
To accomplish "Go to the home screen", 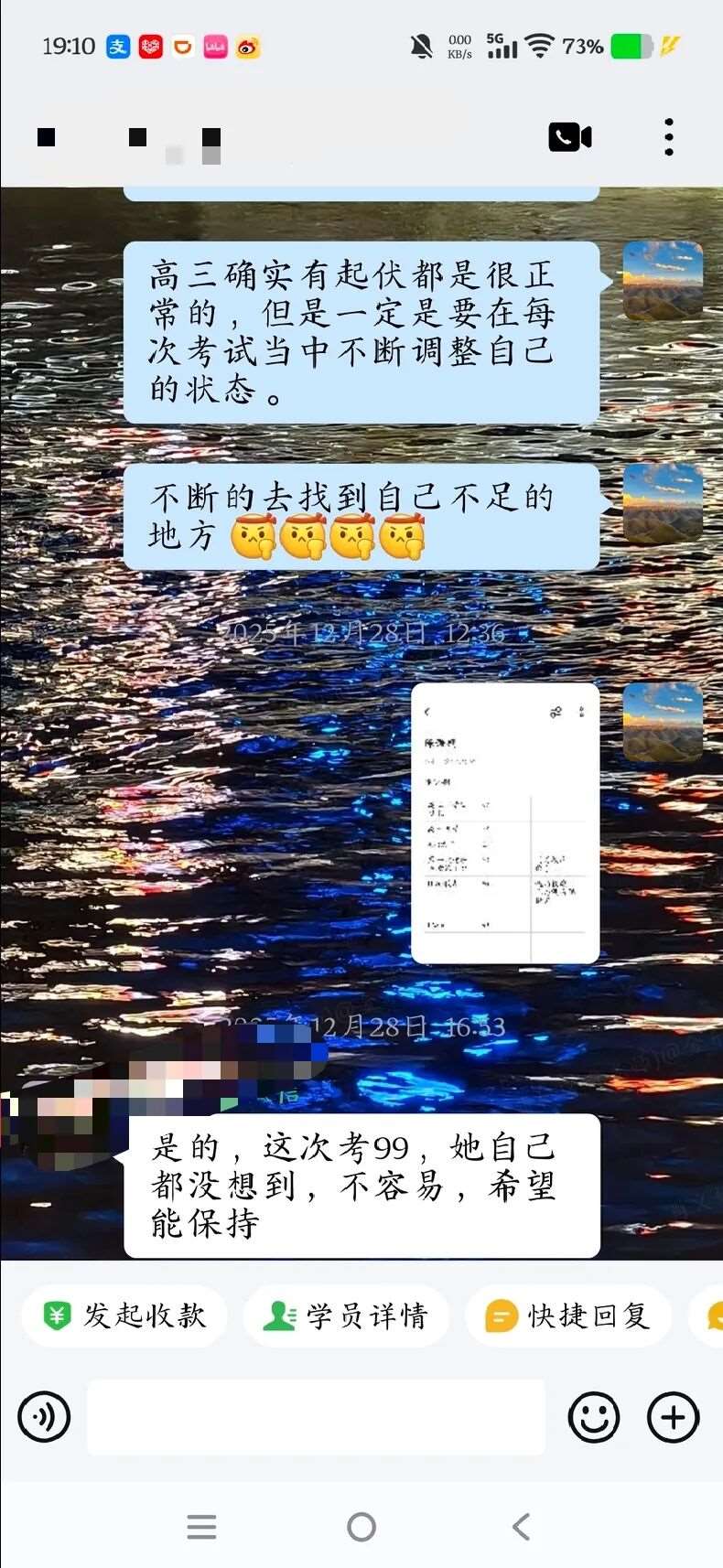I will pyautogui.click(x=361, y=1526).
